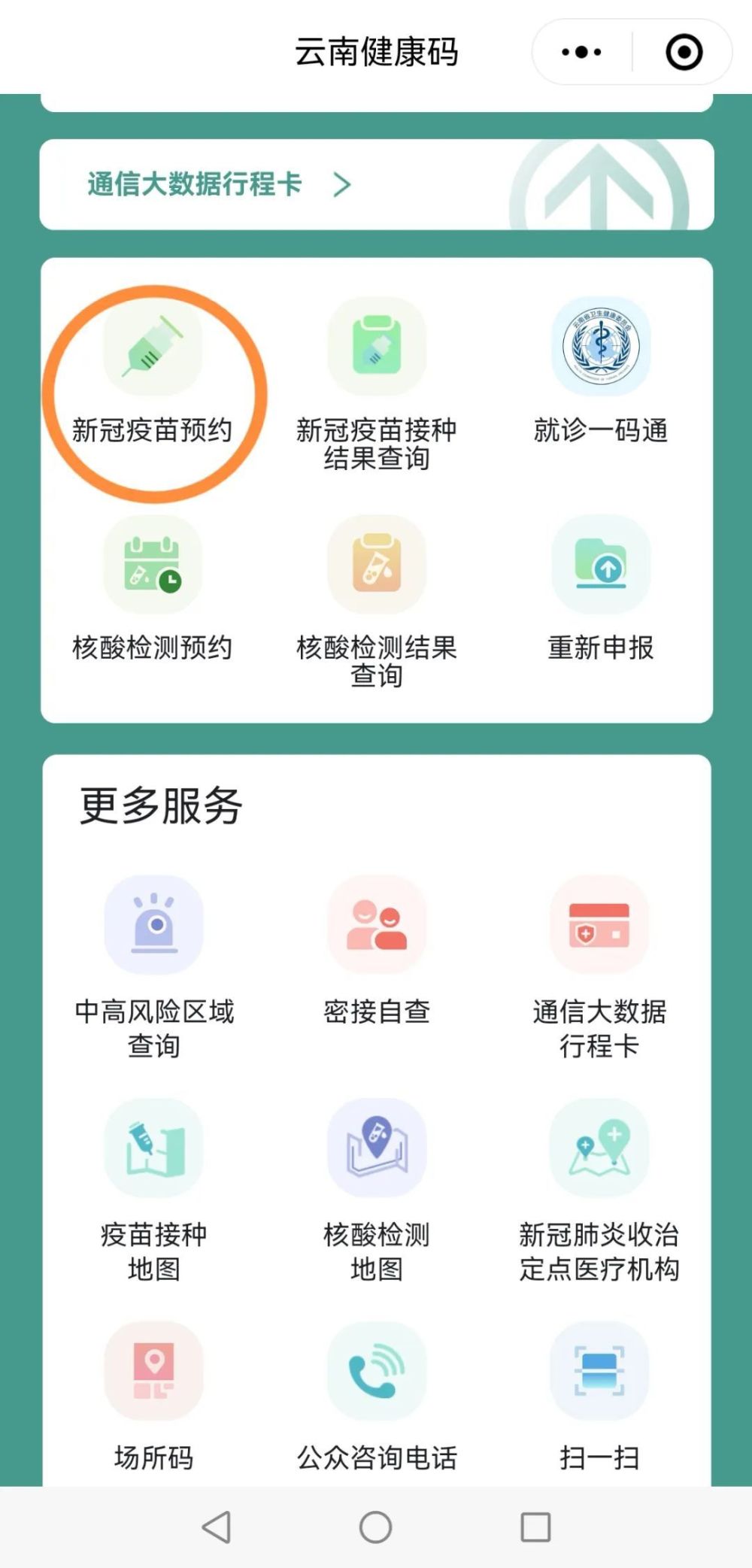Viewport: 752px width, 1568px height.
Task: Open 公众咨询电话
Action: pos(376,1395)
